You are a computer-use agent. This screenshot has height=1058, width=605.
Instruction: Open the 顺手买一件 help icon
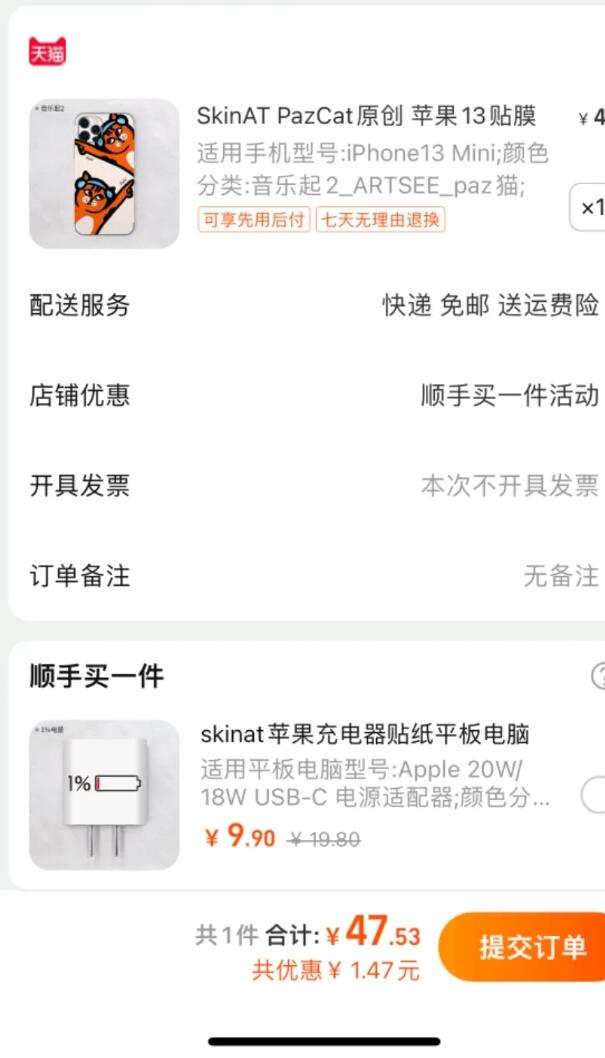(x=598, y=677)
